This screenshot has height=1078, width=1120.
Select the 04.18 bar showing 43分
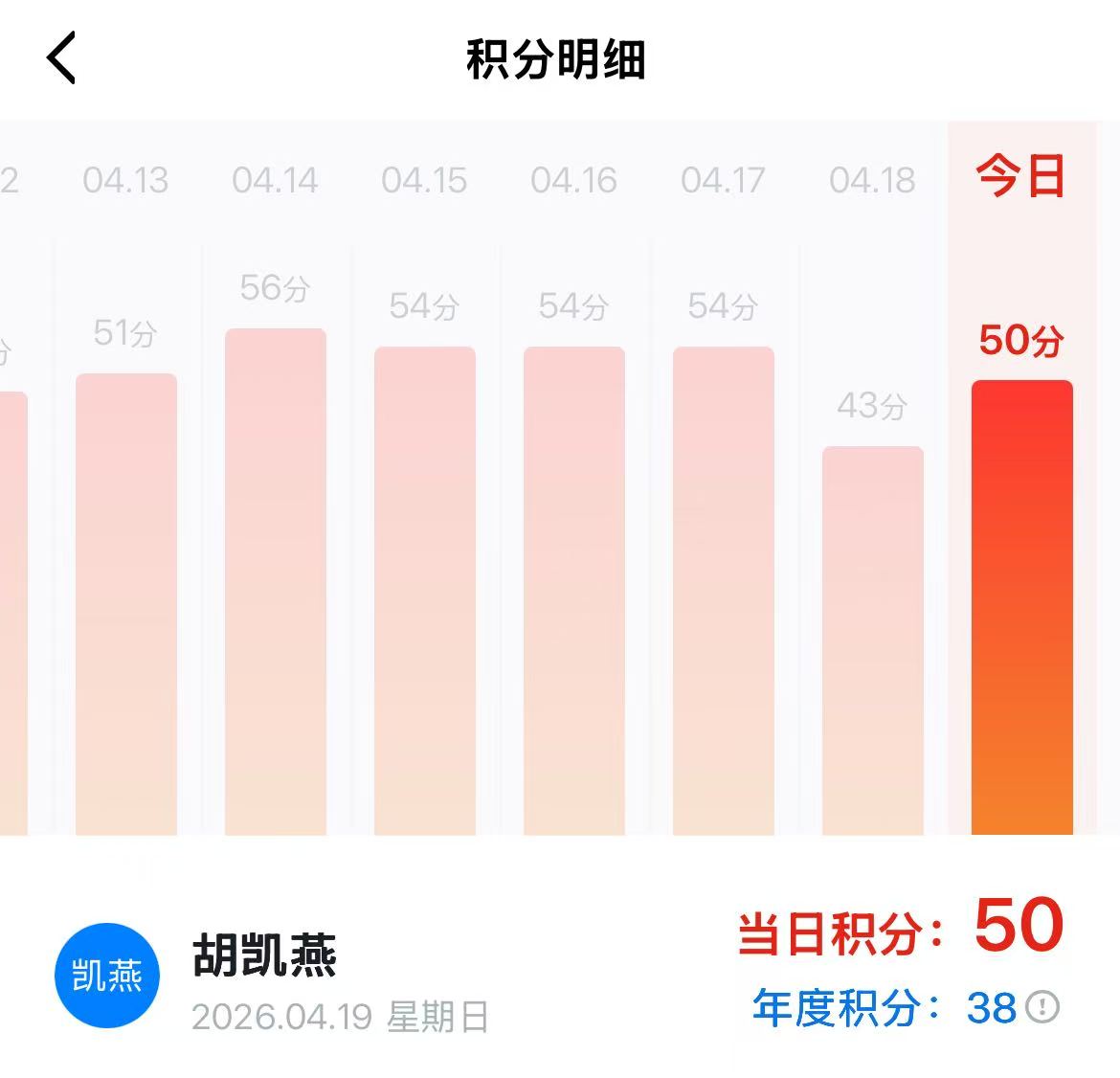click(873, 640)
